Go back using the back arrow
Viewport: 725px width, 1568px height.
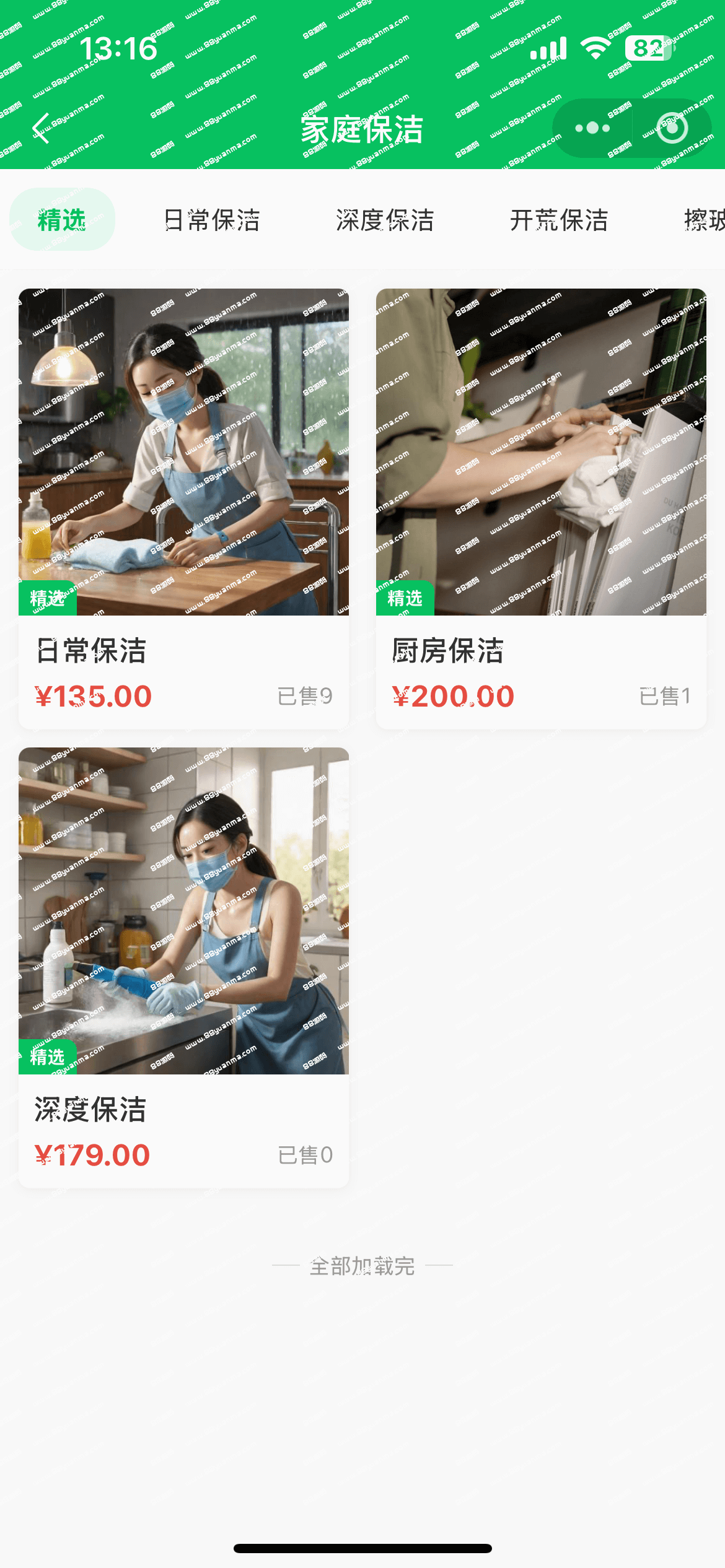point(41,128)
